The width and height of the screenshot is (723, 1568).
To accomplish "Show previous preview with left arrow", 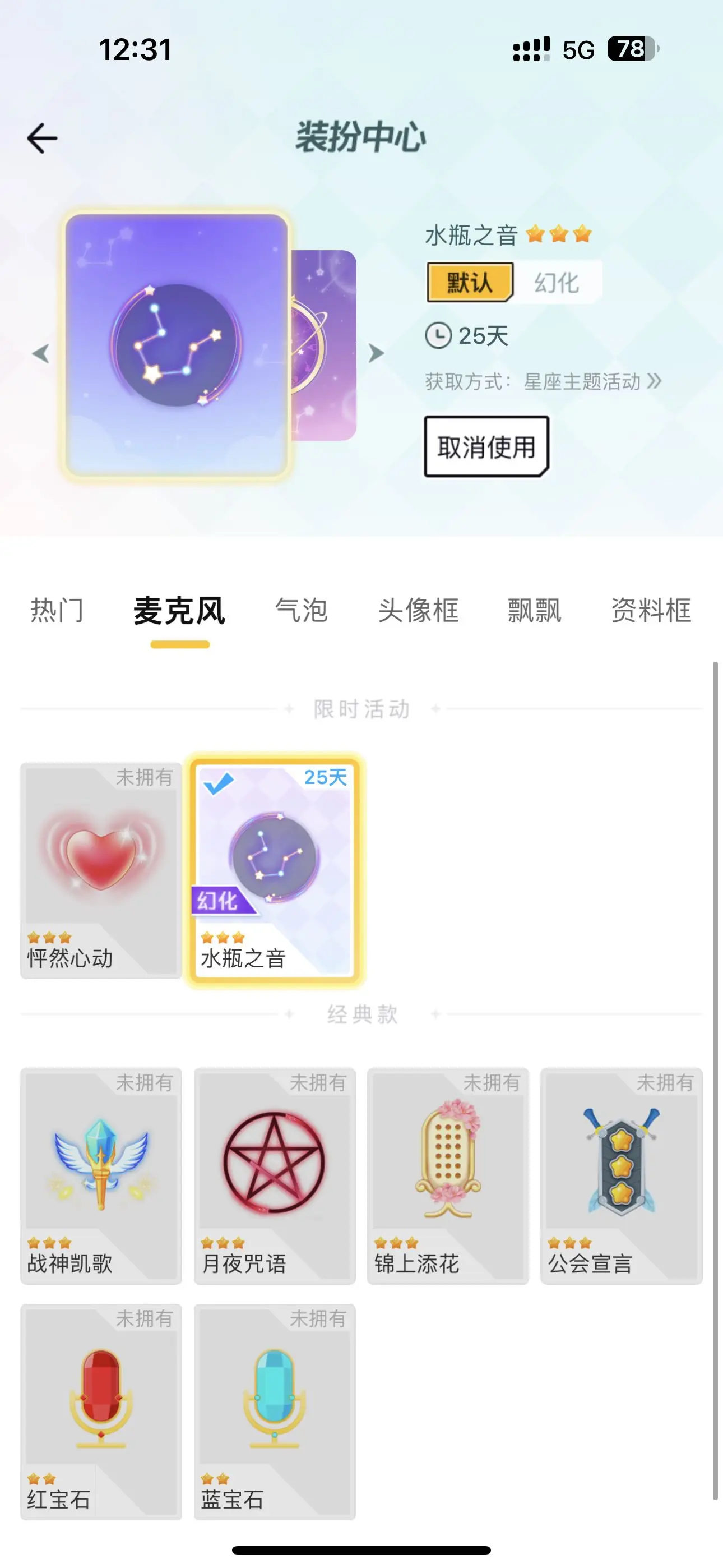I will pyautogui.click(x=40, y=353).
